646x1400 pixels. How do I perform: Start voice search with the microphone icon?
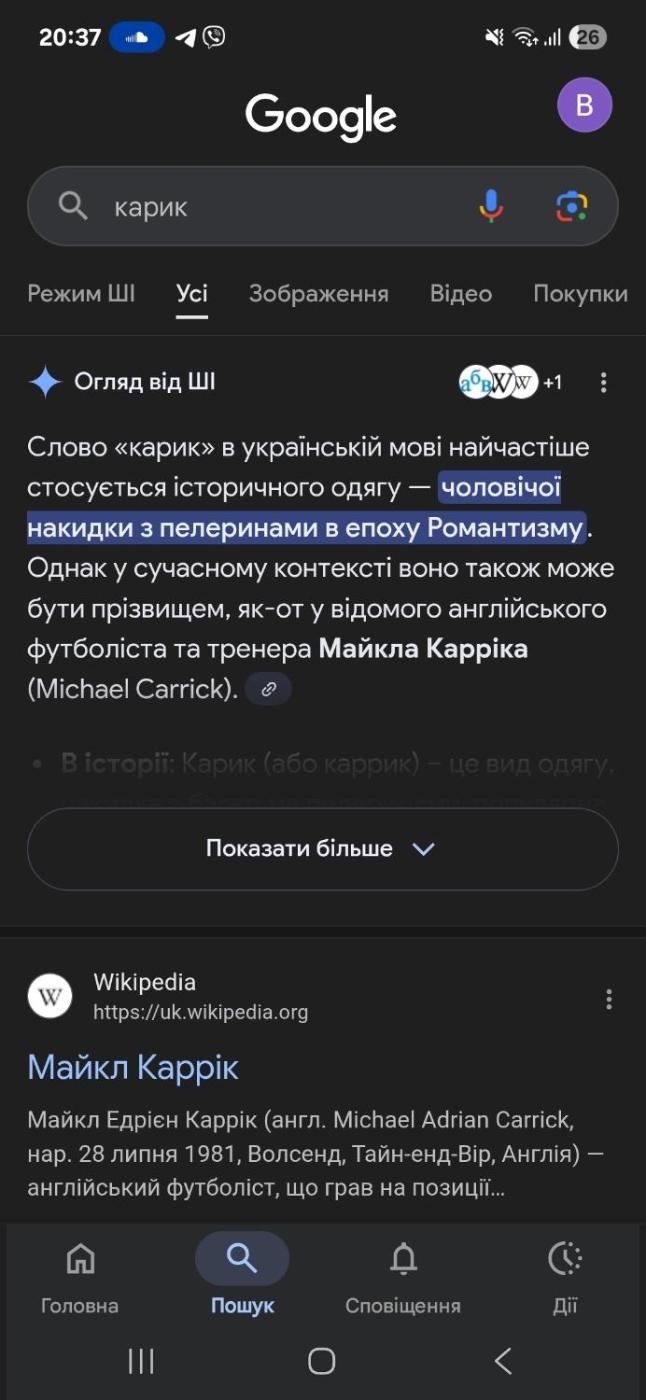click(x=490, y=207)
